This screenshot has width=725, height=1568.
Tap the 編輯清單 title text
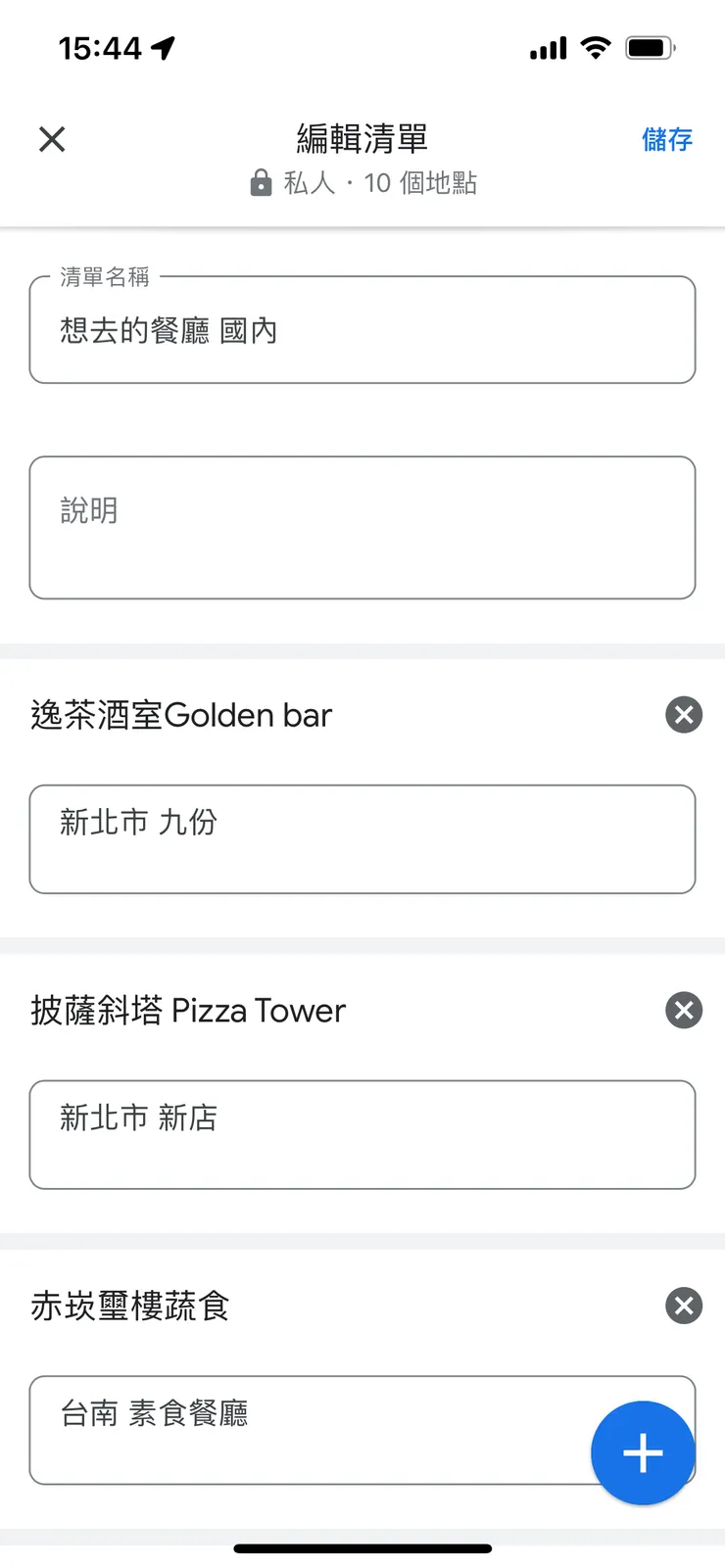tap(362, 138)
